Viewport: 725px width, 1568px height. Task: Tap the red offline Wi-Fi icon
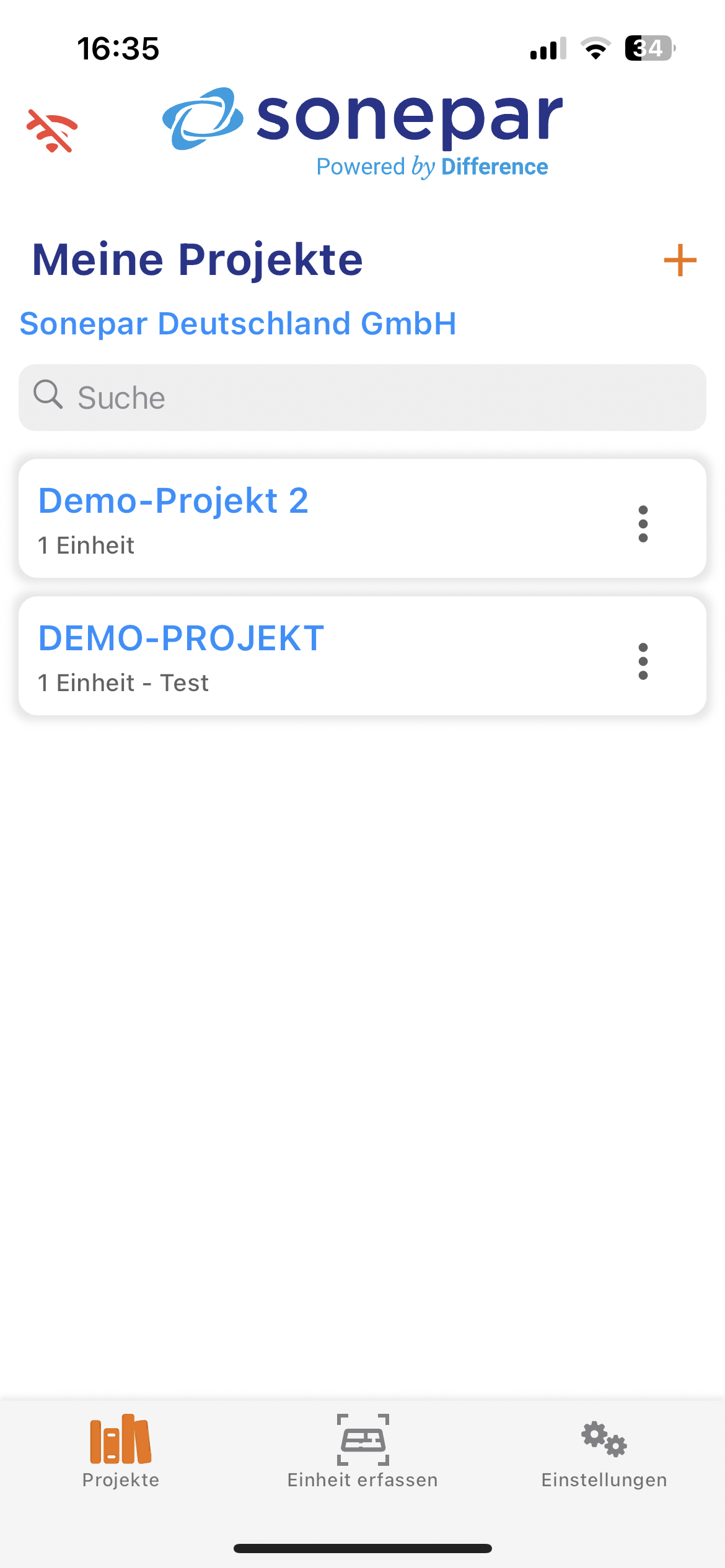click(52, 130)
